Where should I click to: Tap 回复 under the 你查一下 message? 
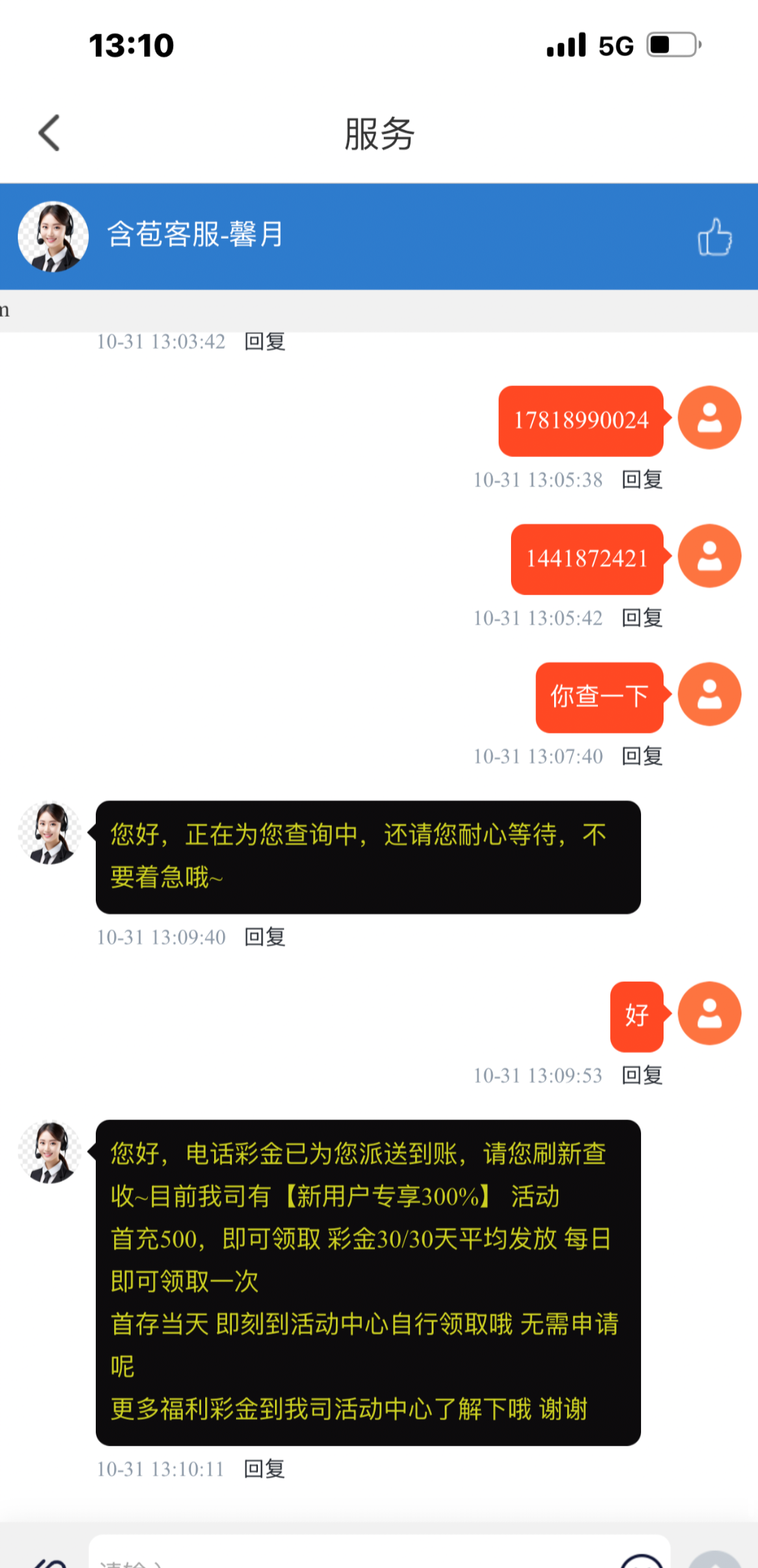pos(642,756)
